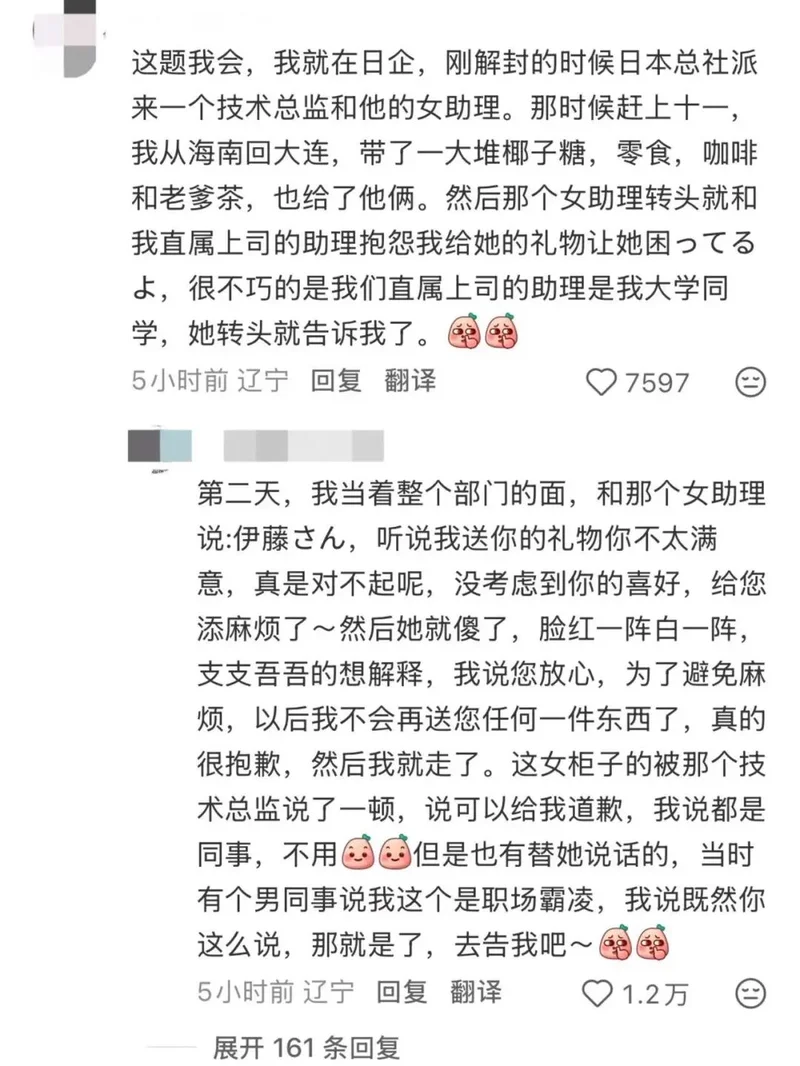Image resolution: width=800 pixels, height=1066 pixels.
Task: Like the reply with 1.2万 likes
Action: pyautogui.click(x=598, y=993)
